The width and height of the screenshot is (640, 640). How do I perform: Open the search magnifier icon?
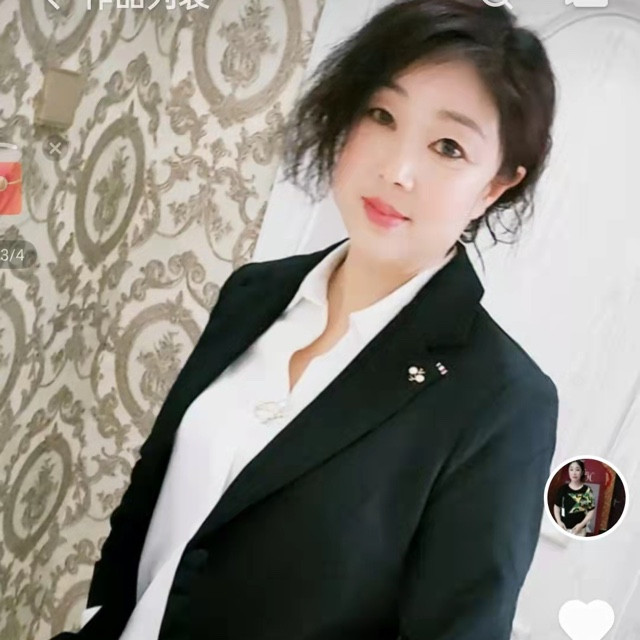click(x=498, y=3)
